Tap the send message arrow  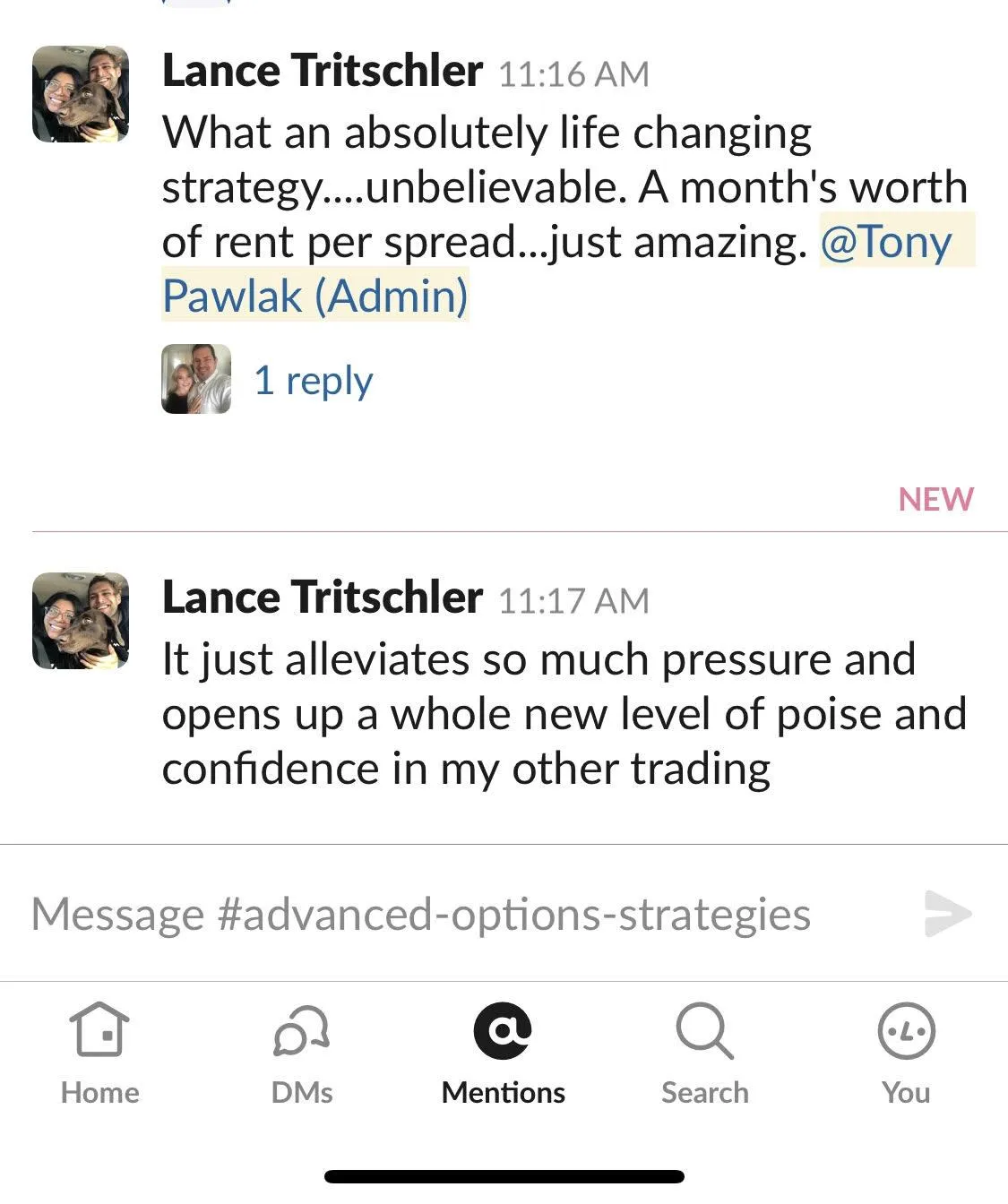[947, 914]
